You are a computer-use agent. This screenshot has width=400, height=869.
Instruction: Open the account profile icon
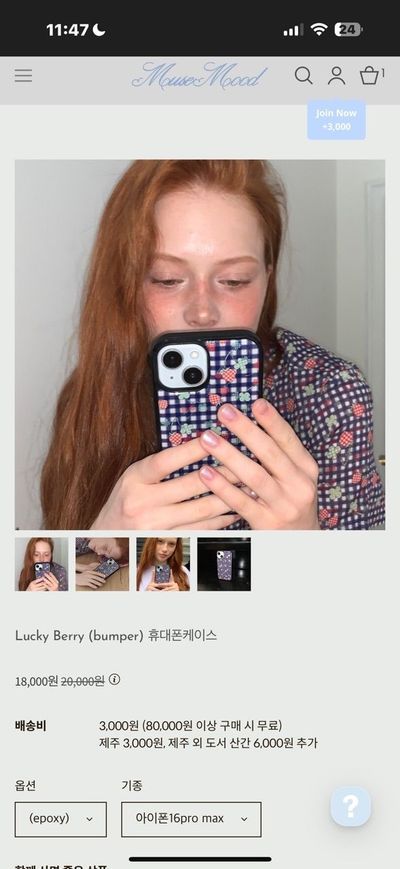(336, 75)
